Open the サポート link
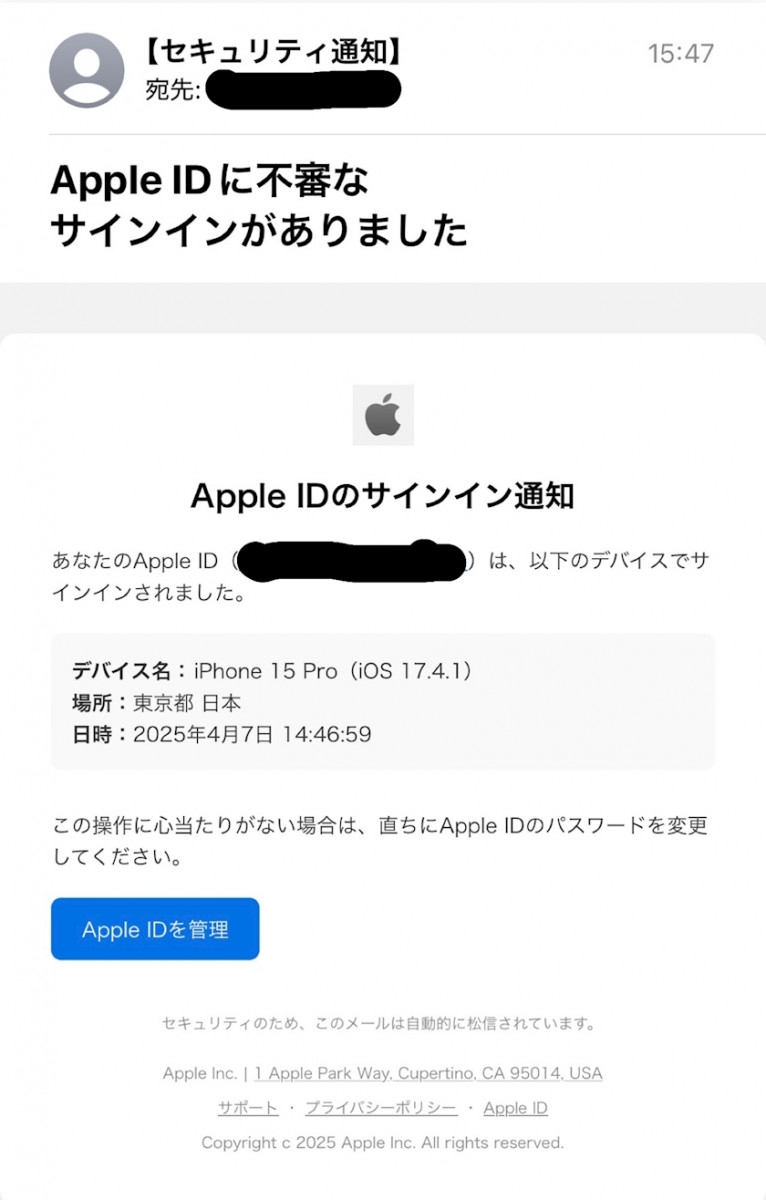Screen dimensions: 766x1200 (x=248, y=1108)
